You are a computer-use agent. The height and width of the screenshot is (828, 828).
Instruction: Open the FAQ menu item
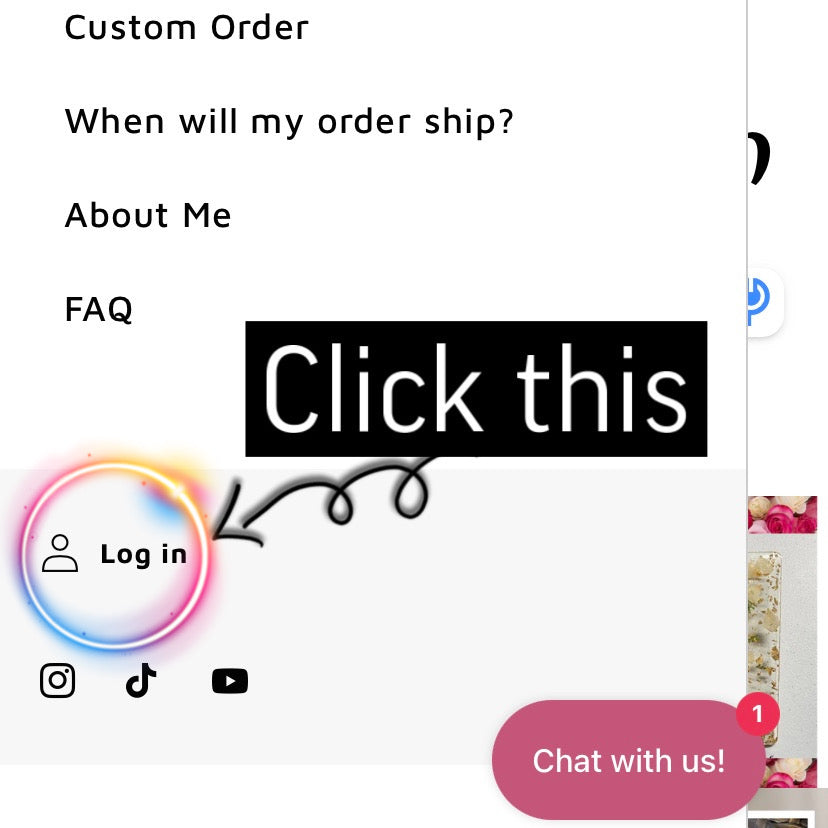pyautogui.click(x=99, y=309)
